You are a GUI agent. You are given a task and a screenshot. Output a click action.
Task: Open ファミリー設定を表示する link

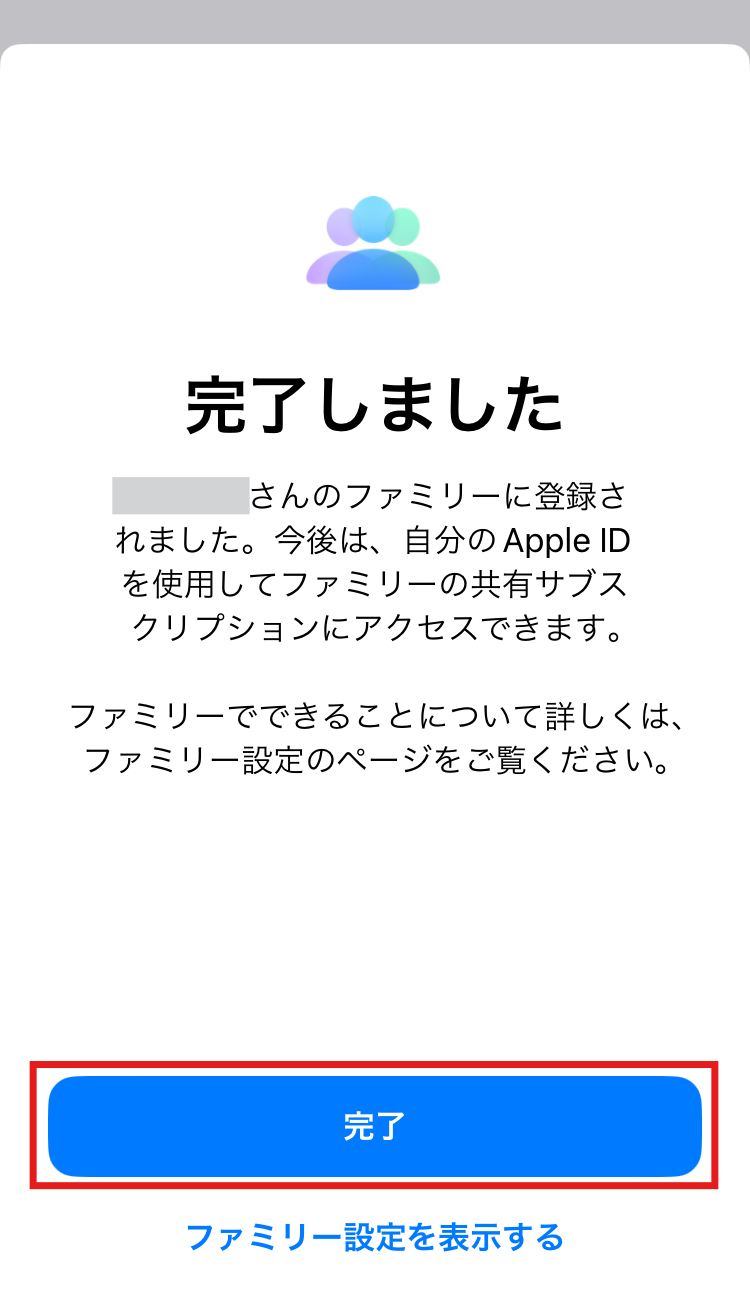(x=375, y=1237)
